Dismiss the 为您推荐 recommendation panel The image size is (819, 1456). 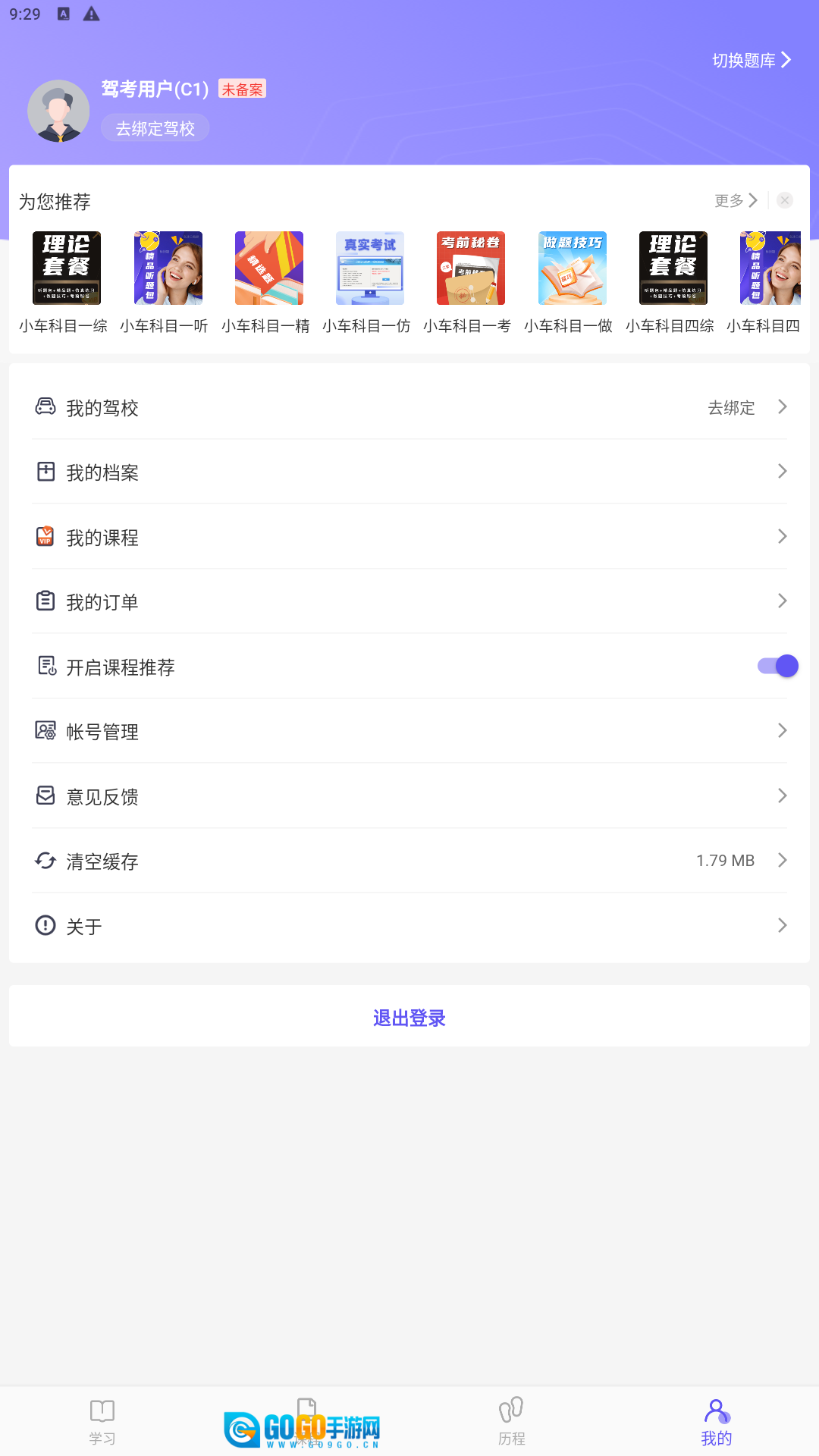(785, 200)
